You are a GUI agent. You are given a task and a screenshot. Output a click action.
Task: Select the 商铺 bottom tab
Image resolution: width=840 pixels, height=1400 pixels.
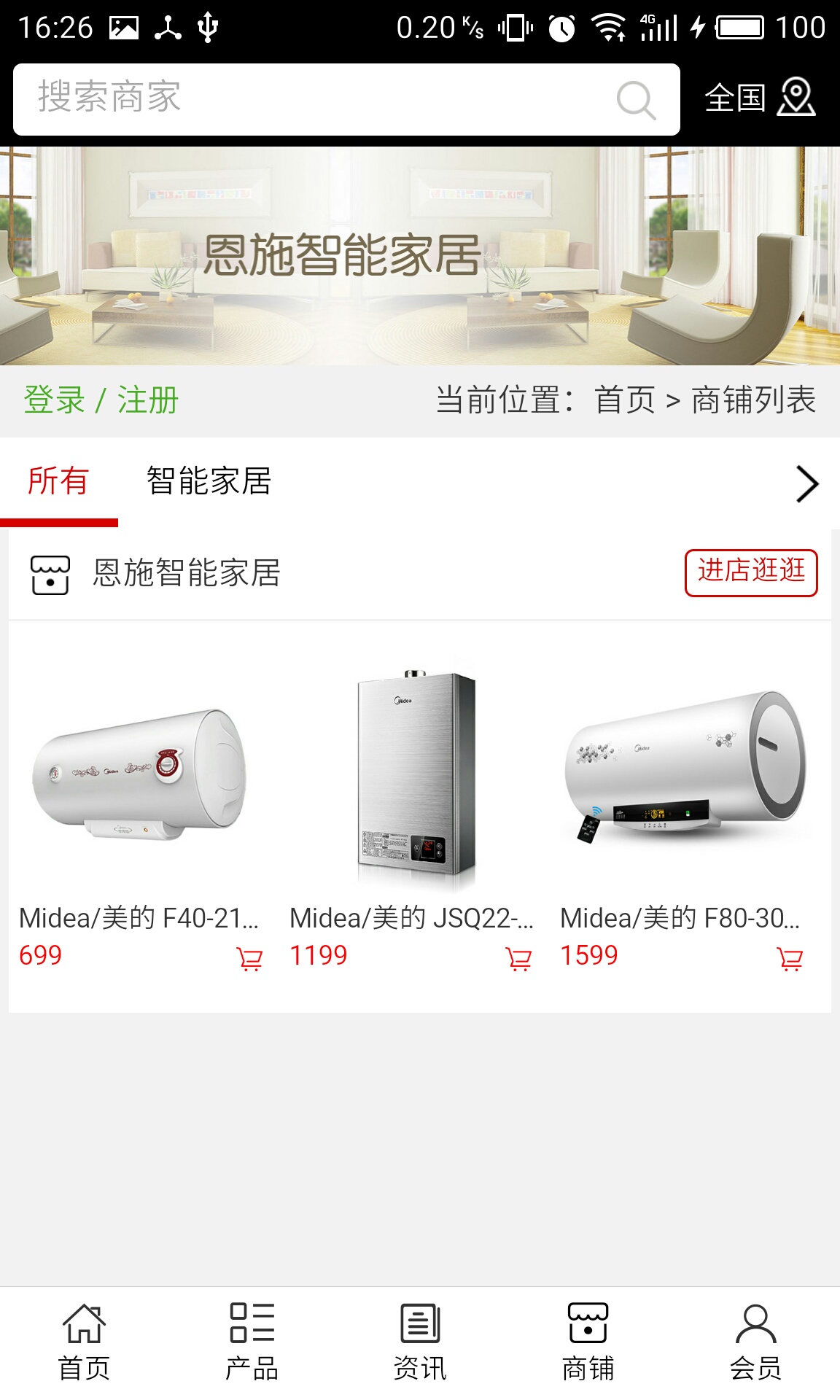pos(588,1342)
